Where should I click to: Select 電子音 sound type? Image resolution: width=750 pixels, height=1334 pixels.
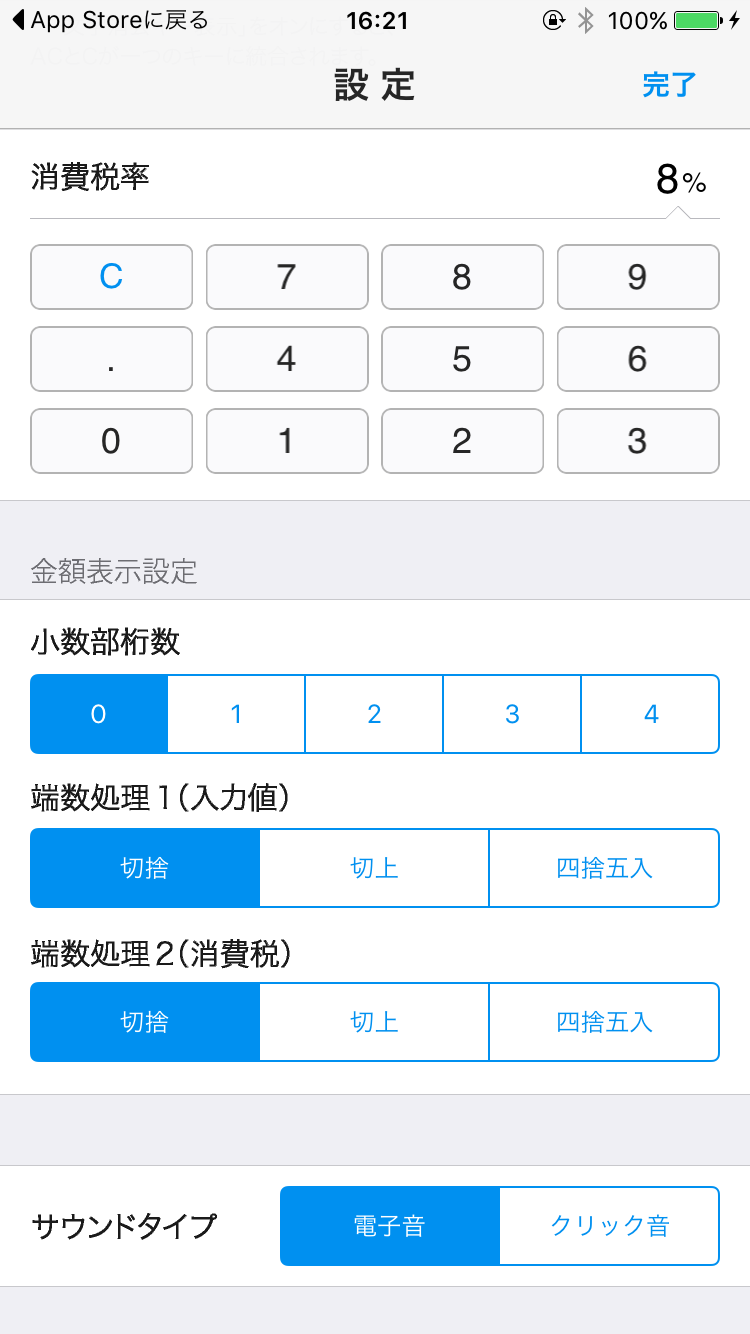(389, 1226)
